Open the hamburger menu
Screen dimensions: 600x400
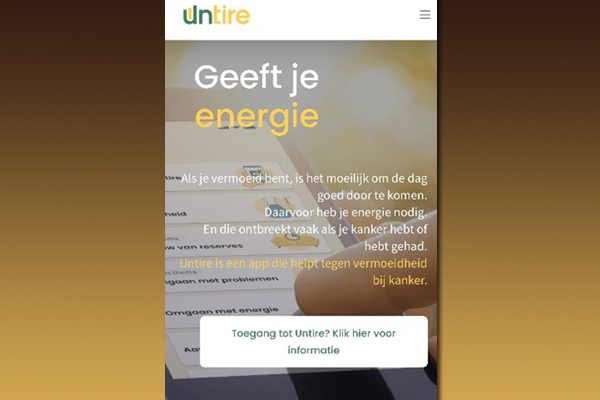[424, 15]
